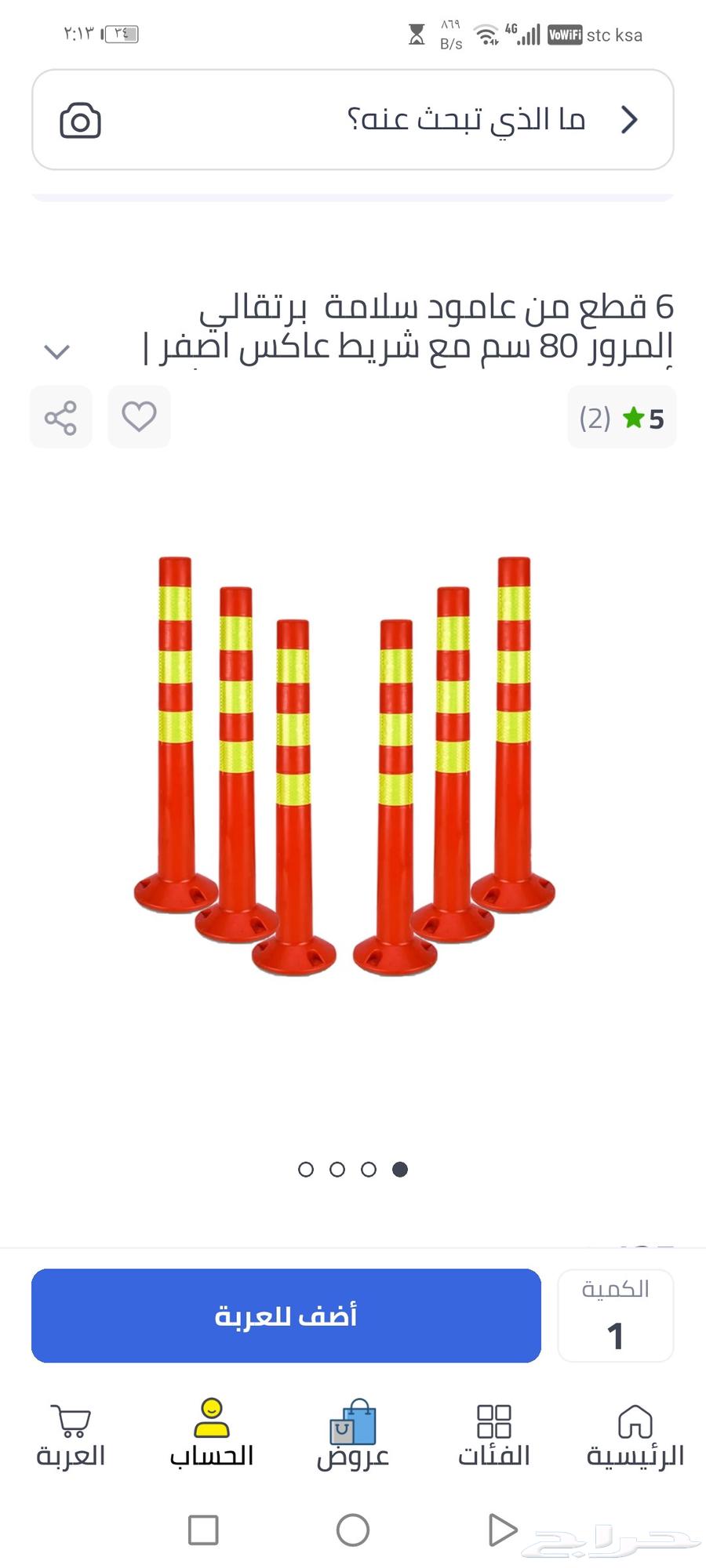Switch to الرئيسية home tab
Image resolution: width=706 pixels, height=1568 pixels.
(x=635, y=1436)
